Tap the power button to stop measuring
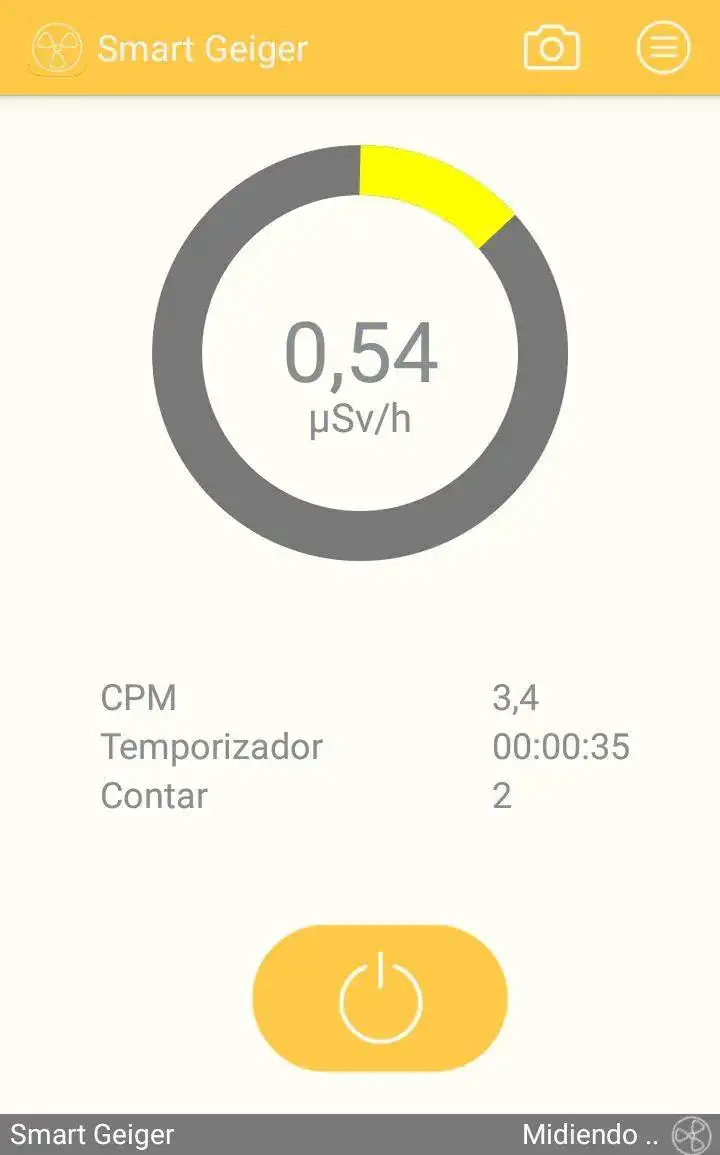 point(380,998)
